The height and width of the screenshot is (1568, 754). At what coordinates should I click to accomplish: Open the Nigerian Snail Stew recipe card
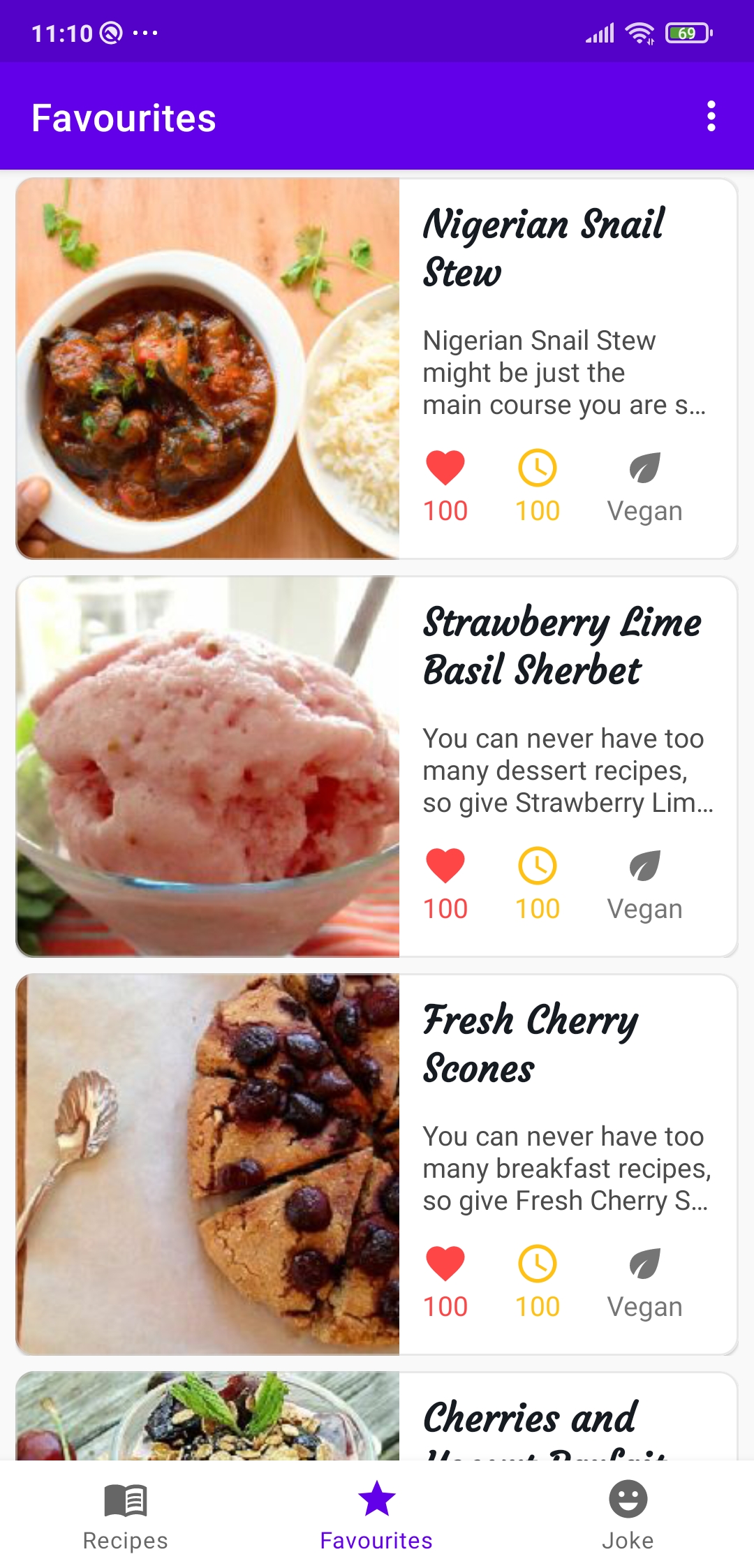pos(377,369)
